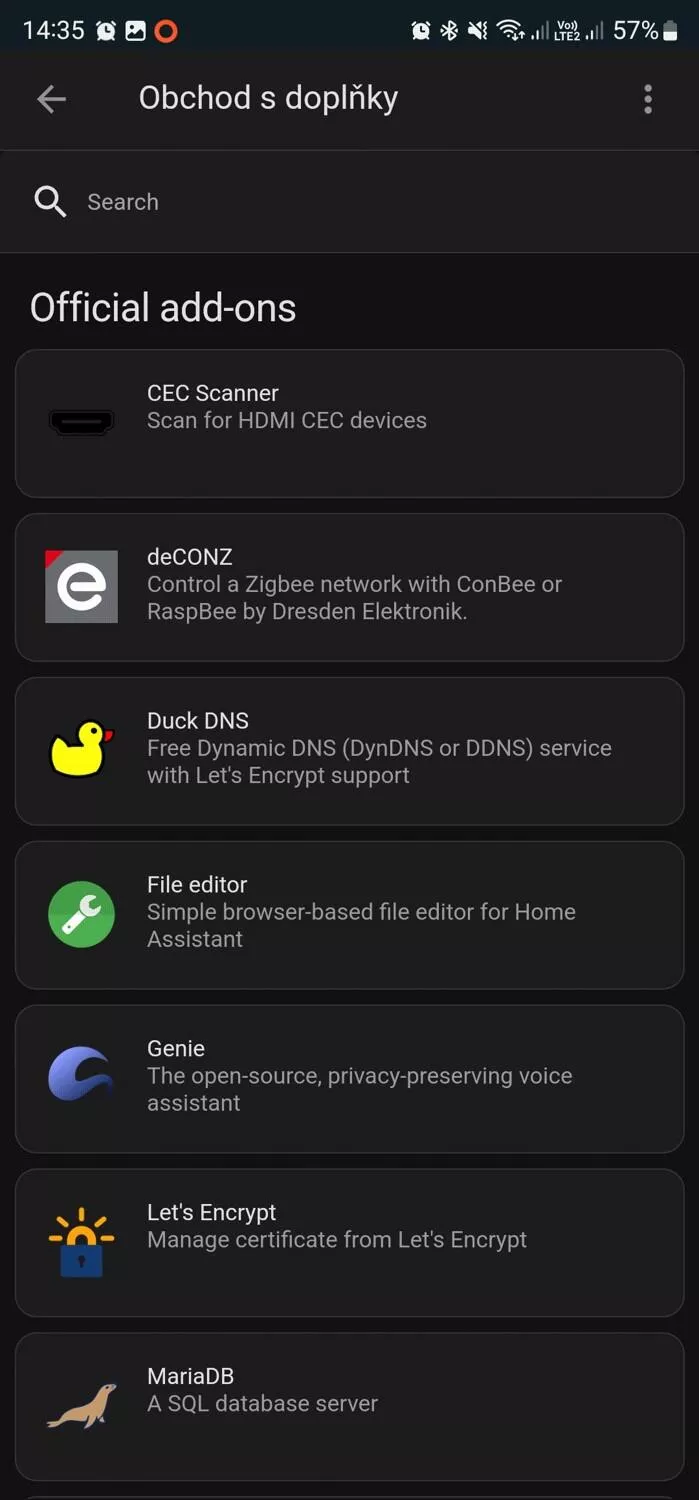Open the Genie voice assistant add-on
Image resolution: width=699 pixels, height=1500 pixels.
pyautogui.click(x=349, y=1079)
